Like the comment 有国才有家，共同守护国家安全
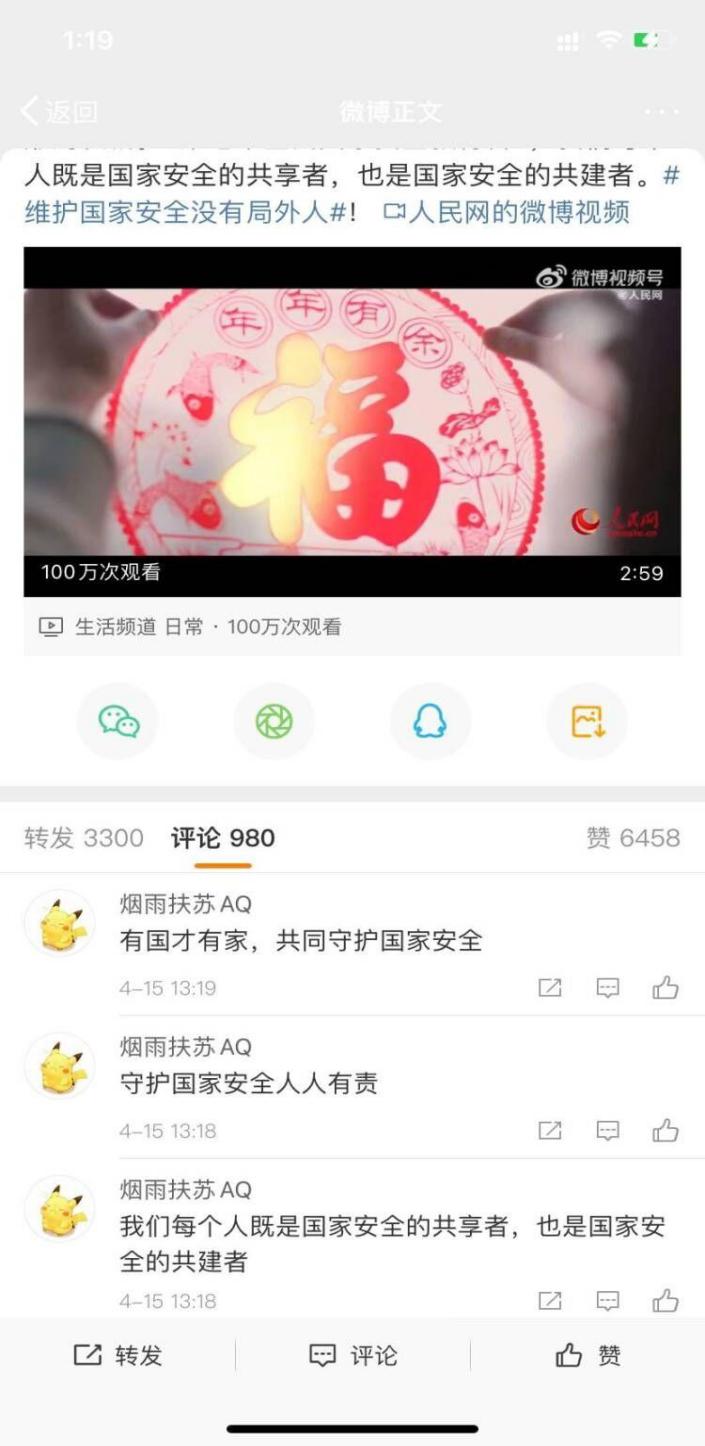 665,988
